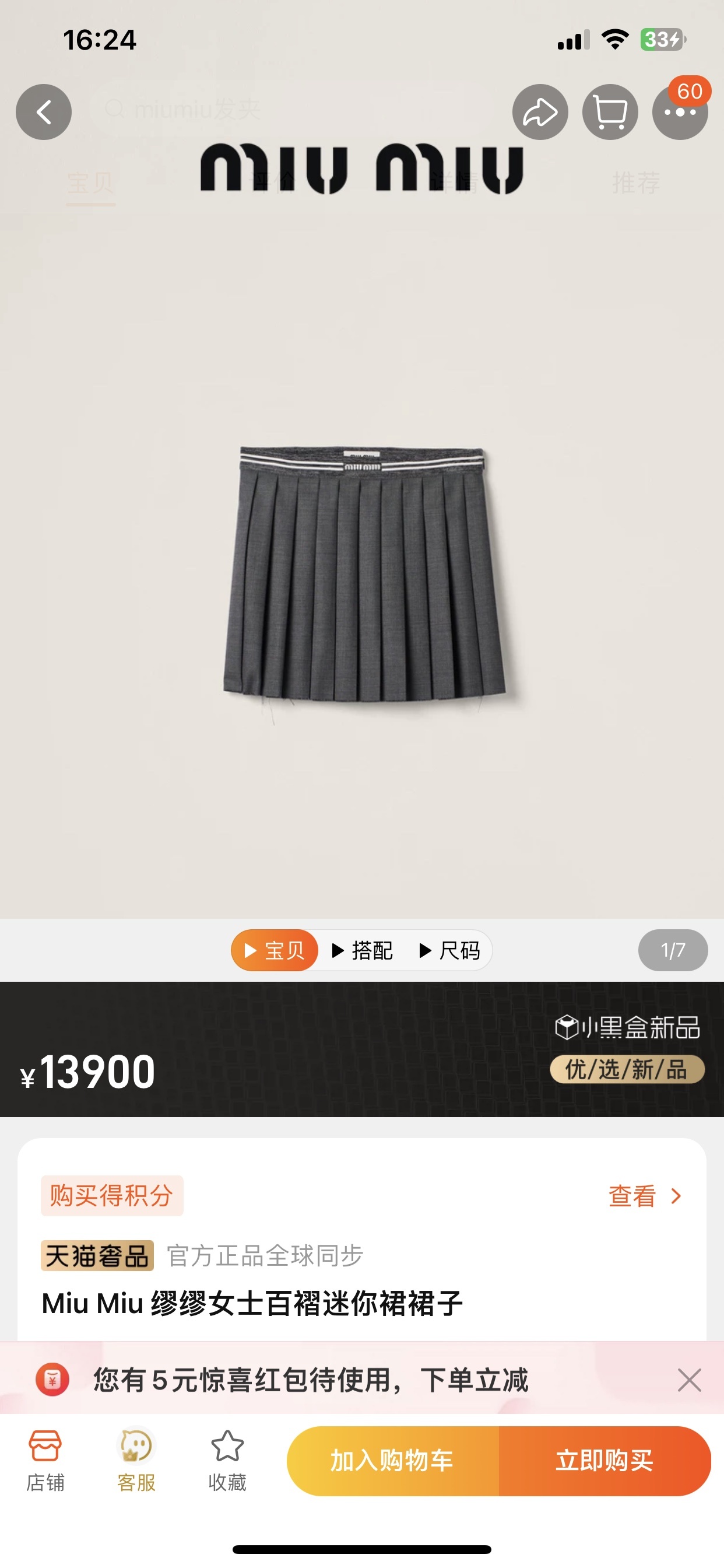Open the shopping cart icon
Image resolution: width=724 pixels, height=1568 pixels.
point(610,112)
